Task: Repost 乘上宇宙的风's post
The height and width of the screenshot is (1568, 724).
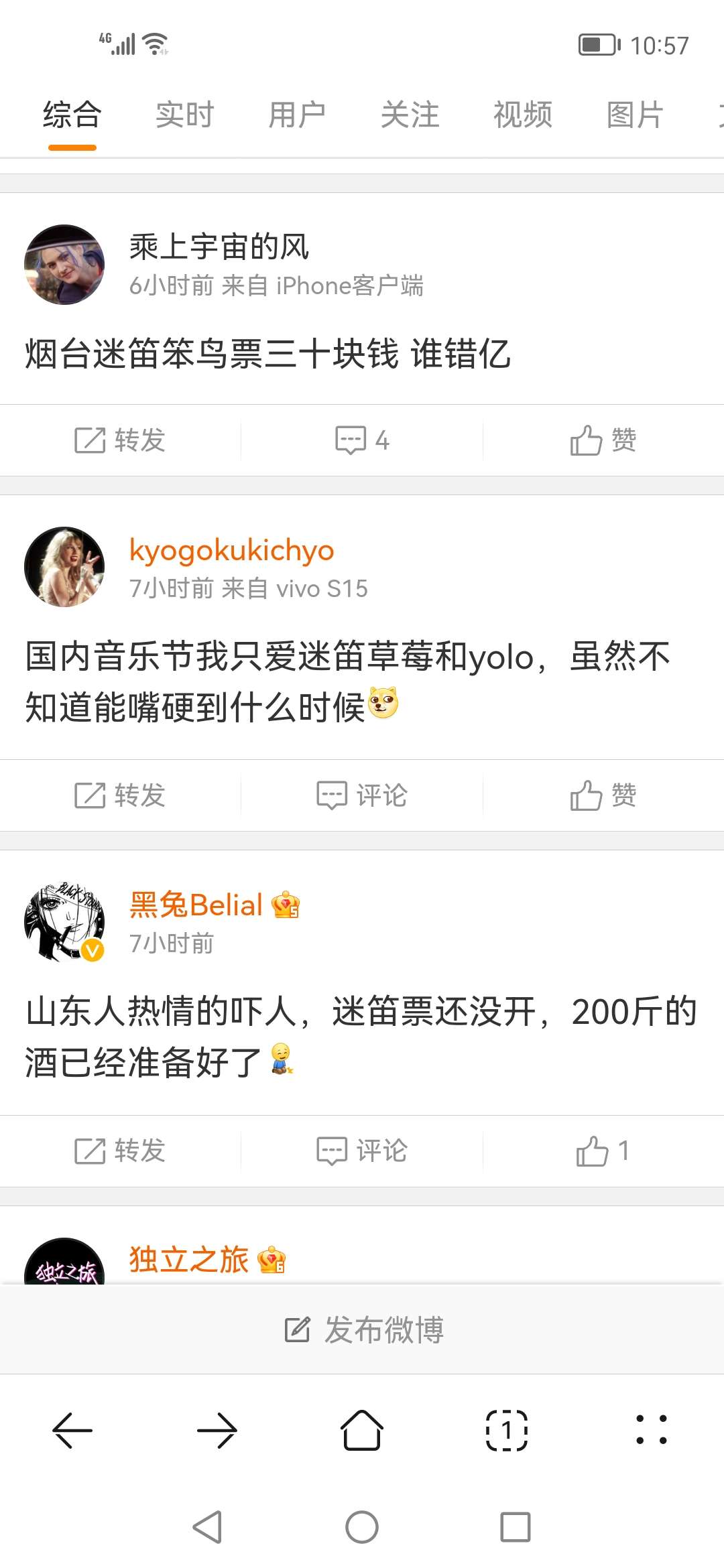Action: pos(120,440)
